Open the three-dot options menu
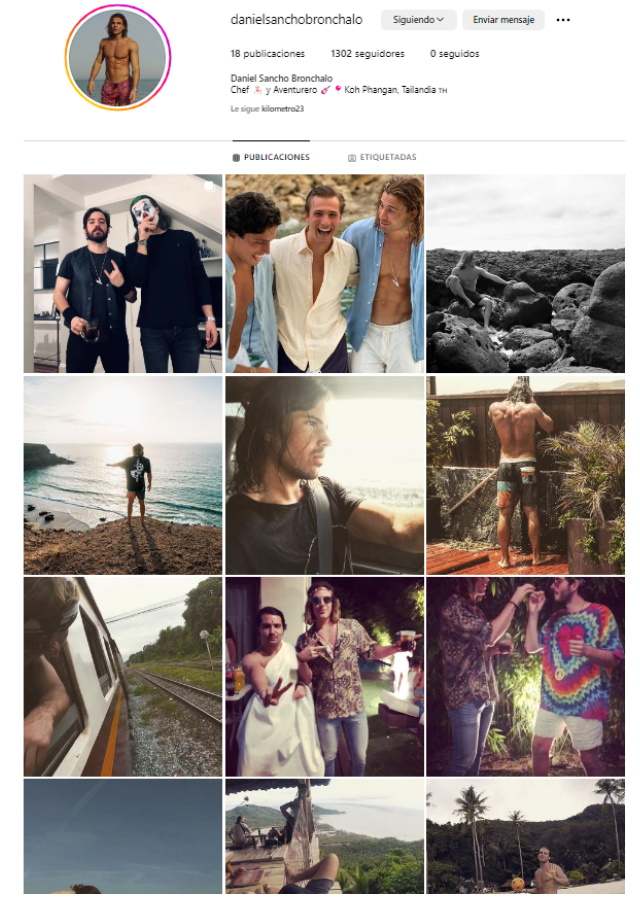Viewport: 640px width, 900px height. click(563, 20)
